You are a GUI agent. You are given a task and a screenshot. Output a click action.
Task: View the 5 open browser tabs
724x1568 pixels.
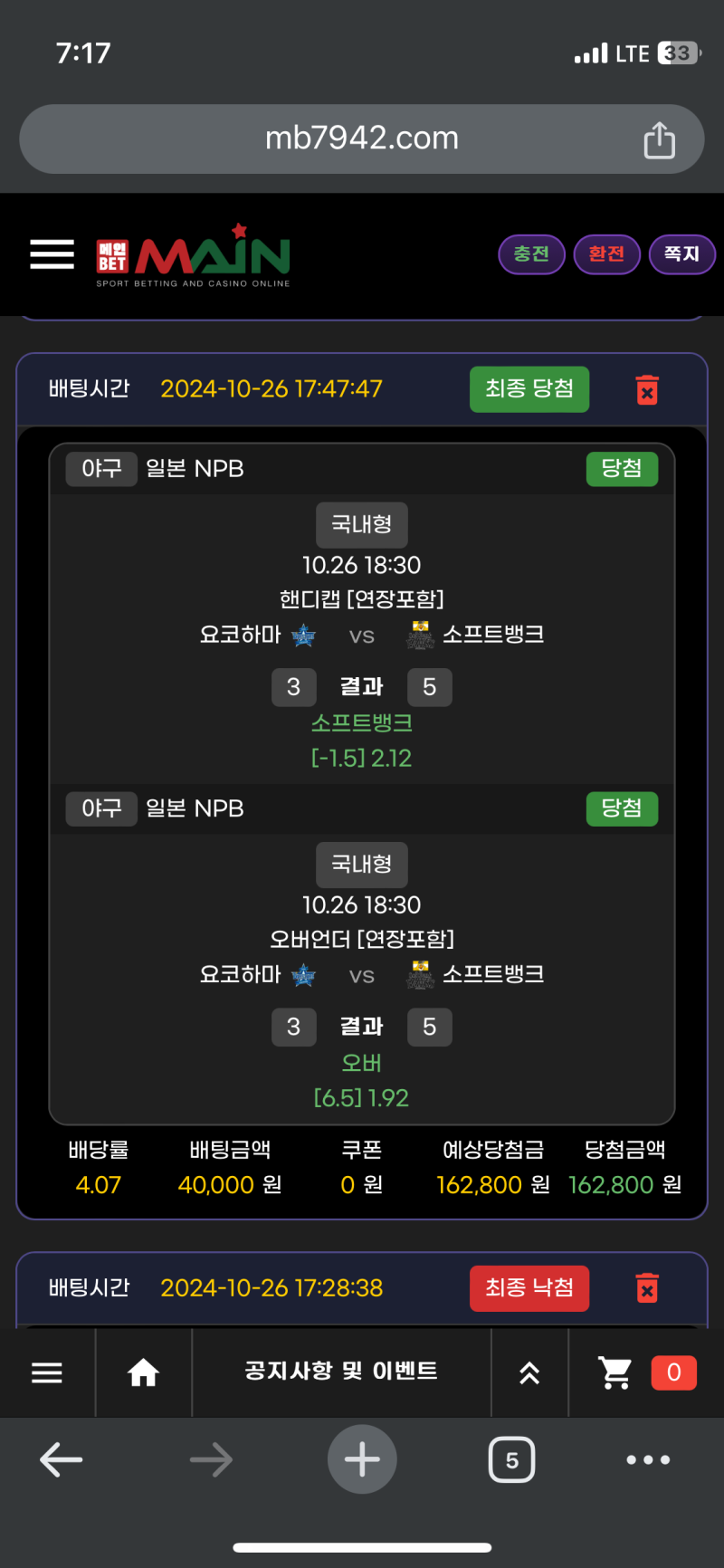511,1459
